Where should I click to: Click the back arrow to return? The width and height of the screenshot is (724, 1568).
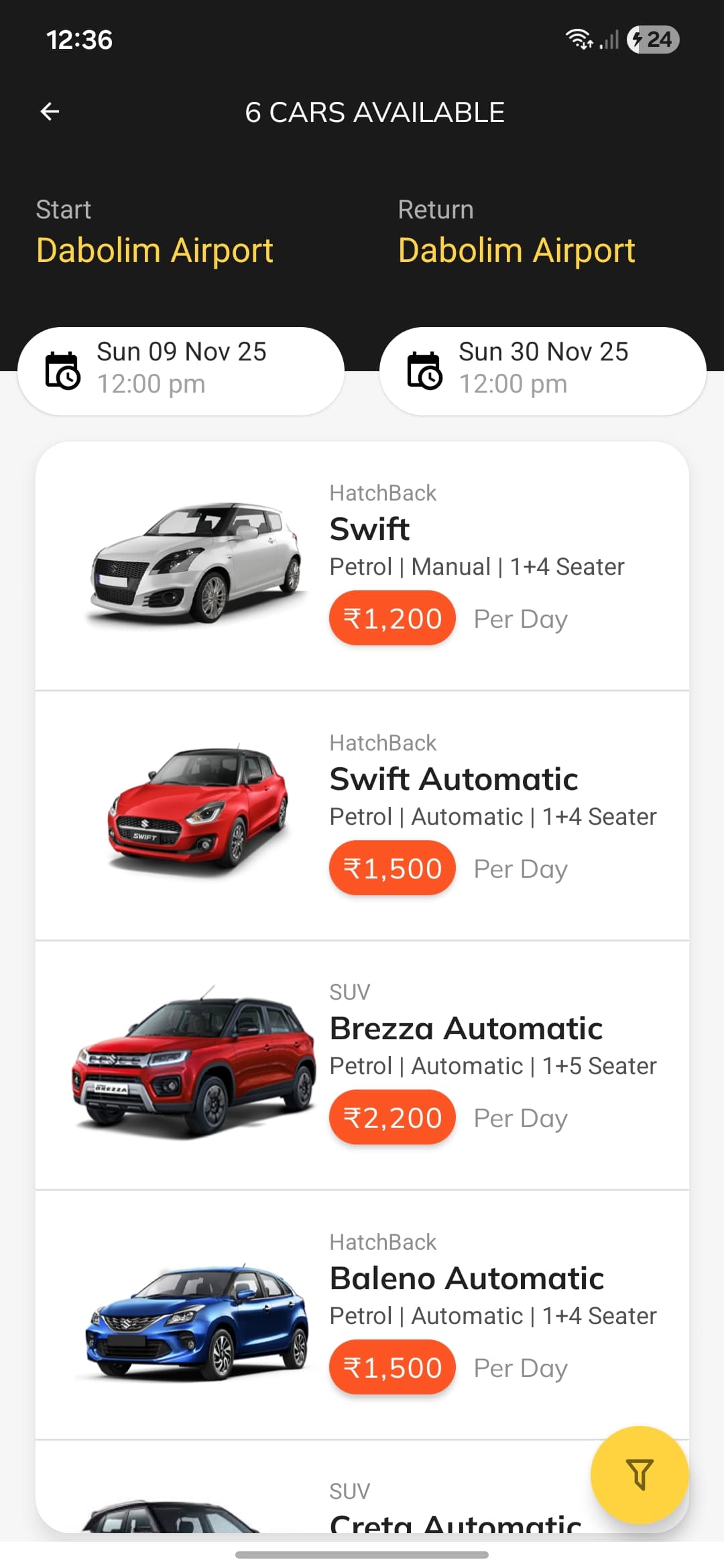tap(50, 111)
